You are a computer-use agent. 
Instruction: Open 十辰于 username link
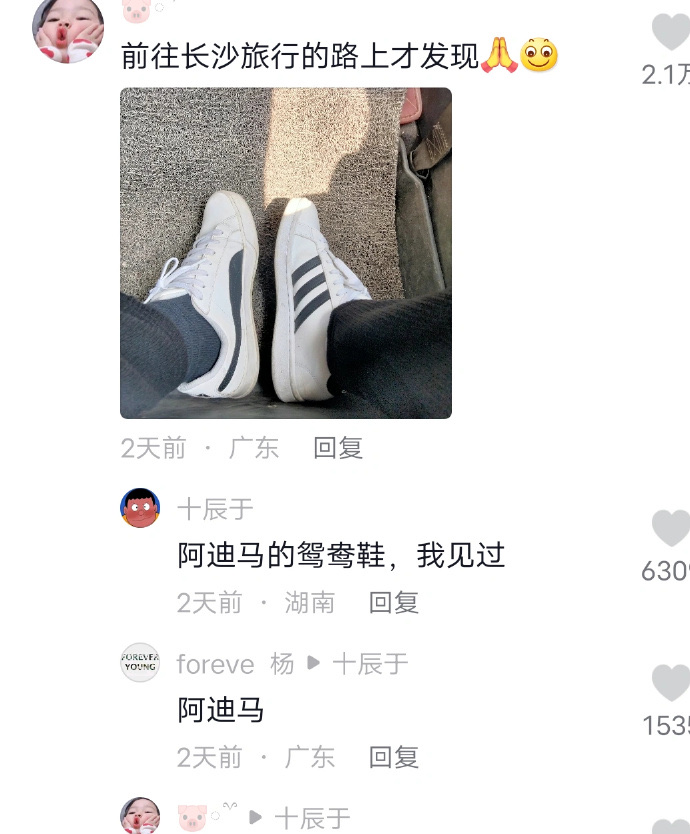pyautogui.click(x=215, y=509)
